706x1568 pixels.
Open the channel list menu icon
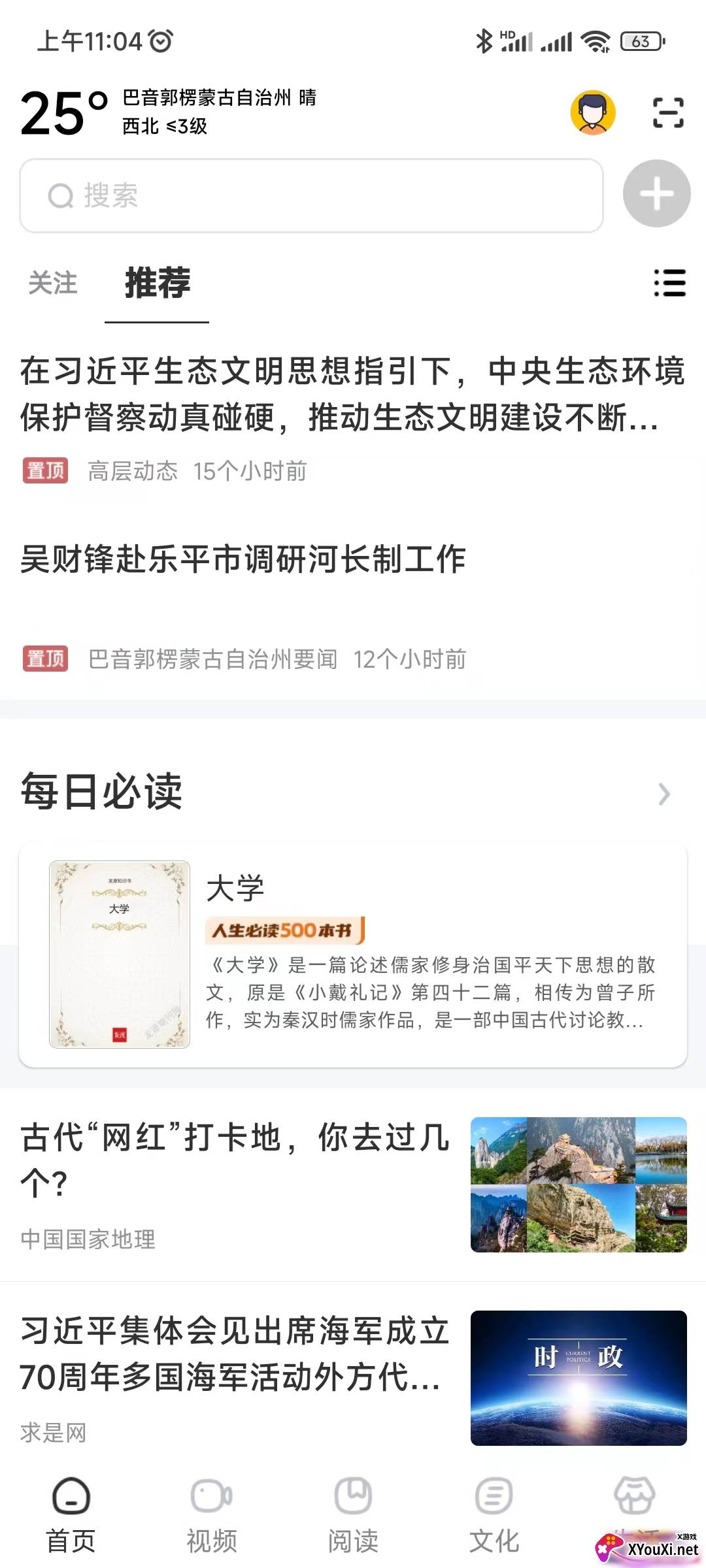(669, 284)
